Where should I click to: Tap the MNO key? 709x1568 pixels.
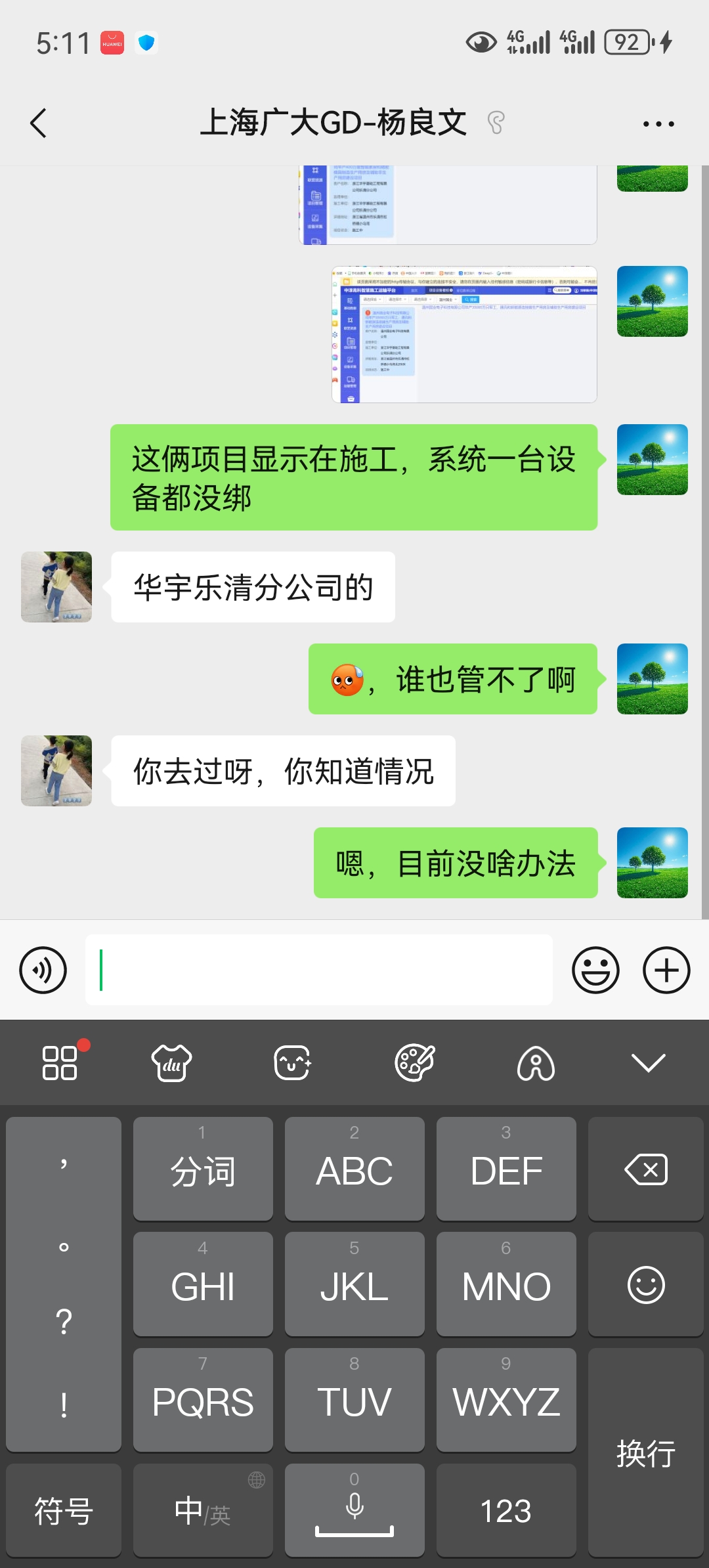(x=506, y=1284)
